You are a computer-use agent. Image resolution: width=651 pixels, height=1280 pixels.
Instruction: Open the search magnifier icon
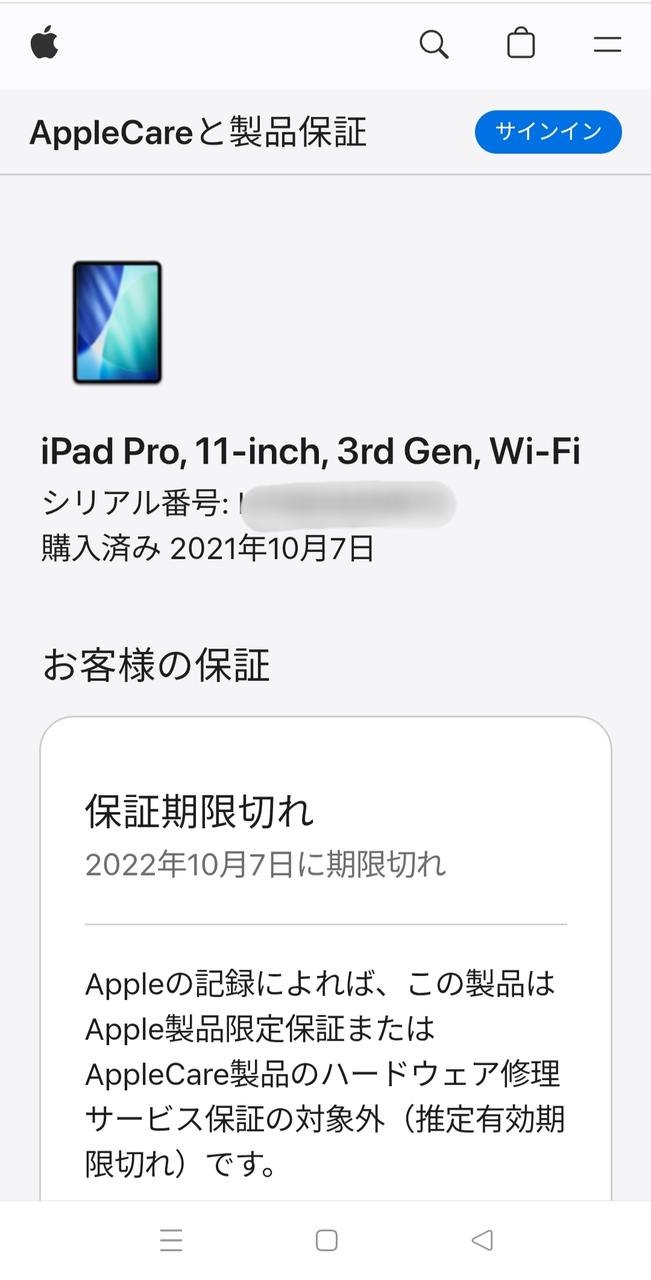[x=433, y=44]
